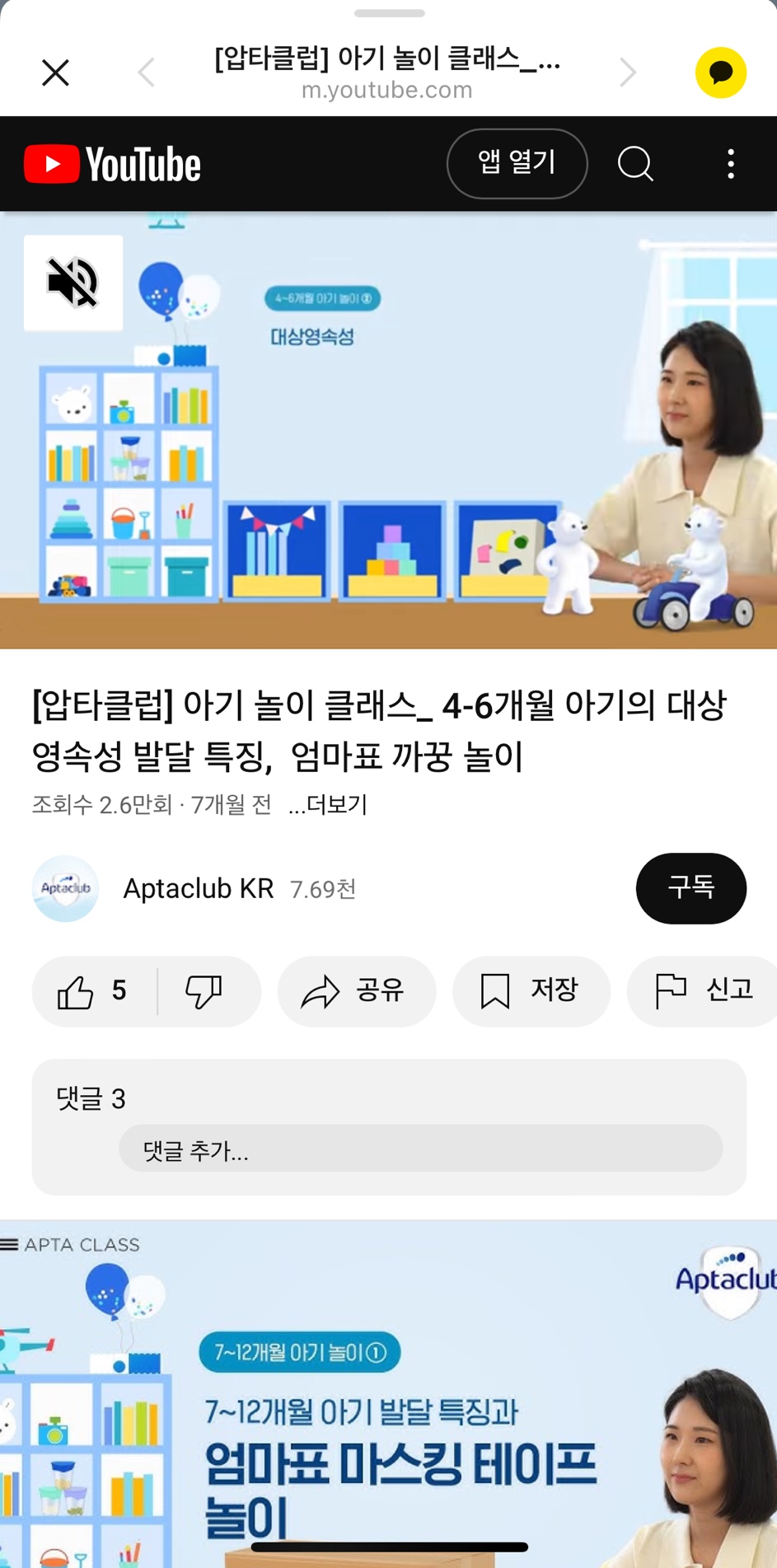777x1568 pixels.
Task: Tap the yellow KakaoTalk chat icon
Action: point(720,73)
